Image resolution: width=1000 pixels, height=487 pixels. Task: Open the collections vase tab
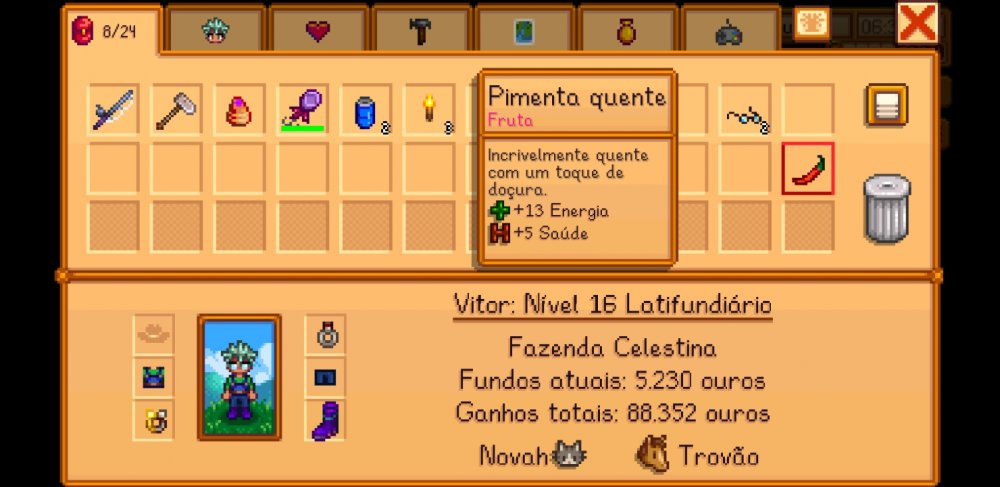627,31
